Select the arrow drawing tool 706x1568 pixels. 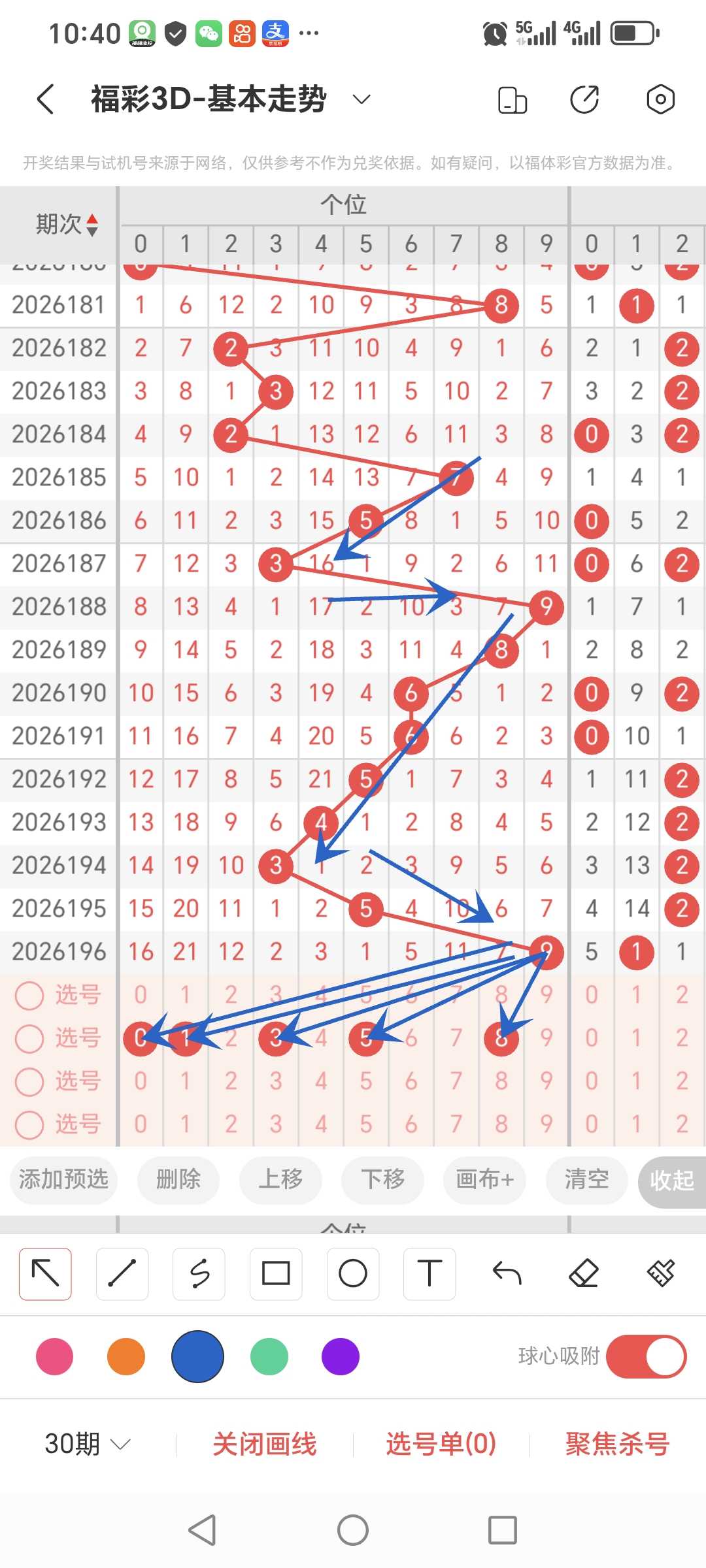pos(45,1273)
